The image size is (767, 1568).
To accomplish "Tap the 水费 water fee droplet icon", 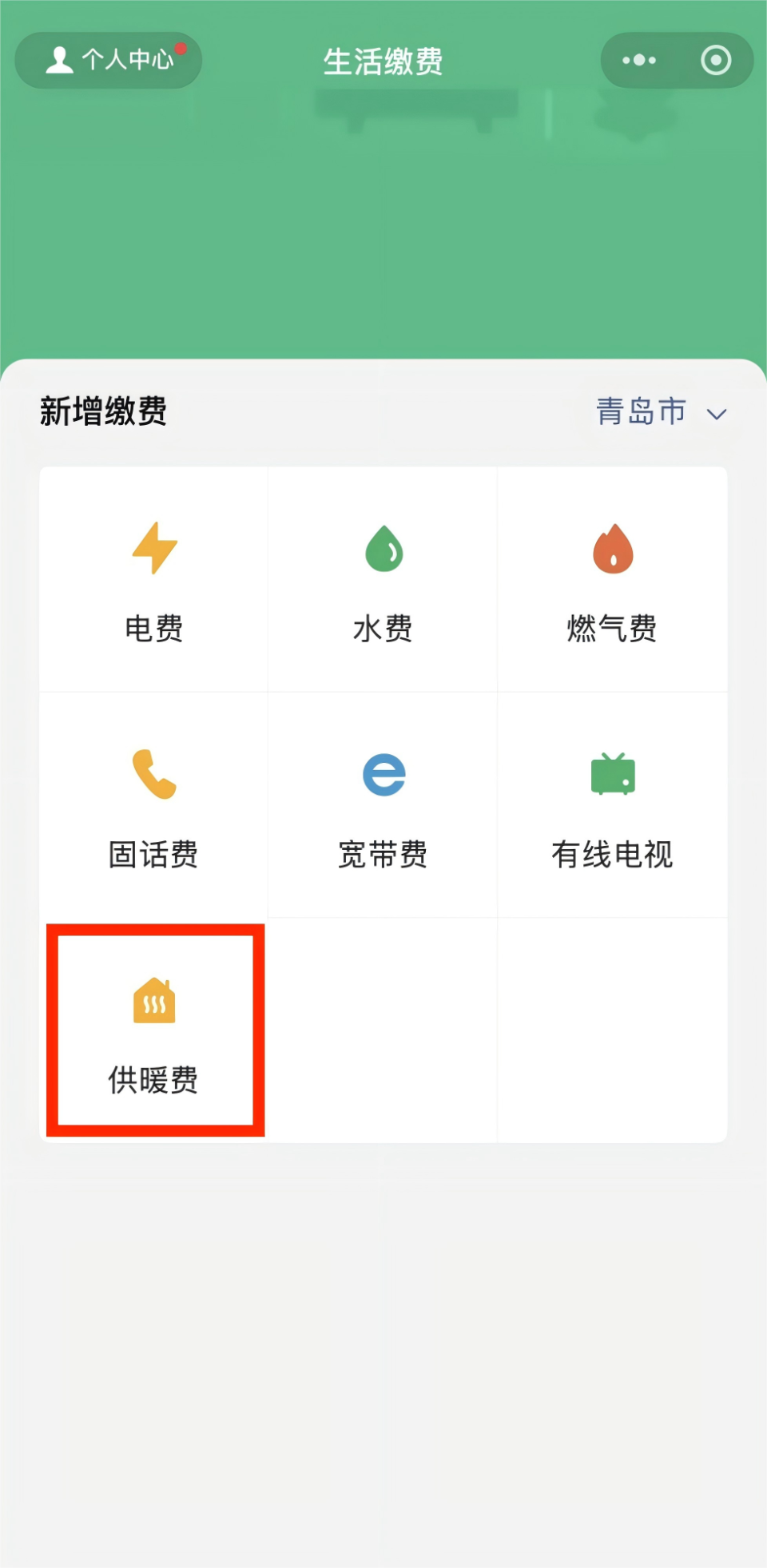I will point(382,548).
